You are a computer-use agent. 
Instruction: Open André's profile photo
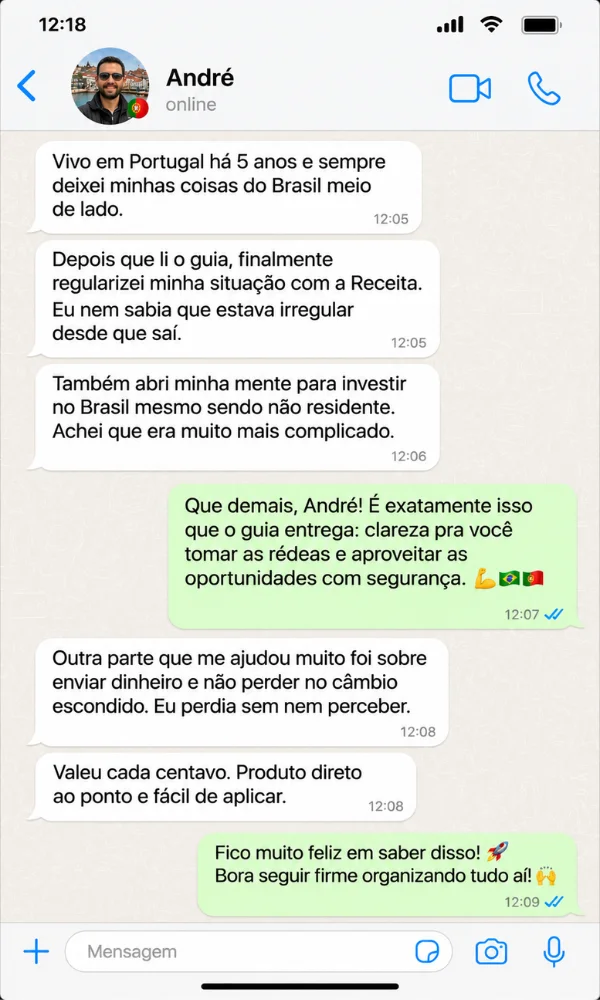click(110, 85)
